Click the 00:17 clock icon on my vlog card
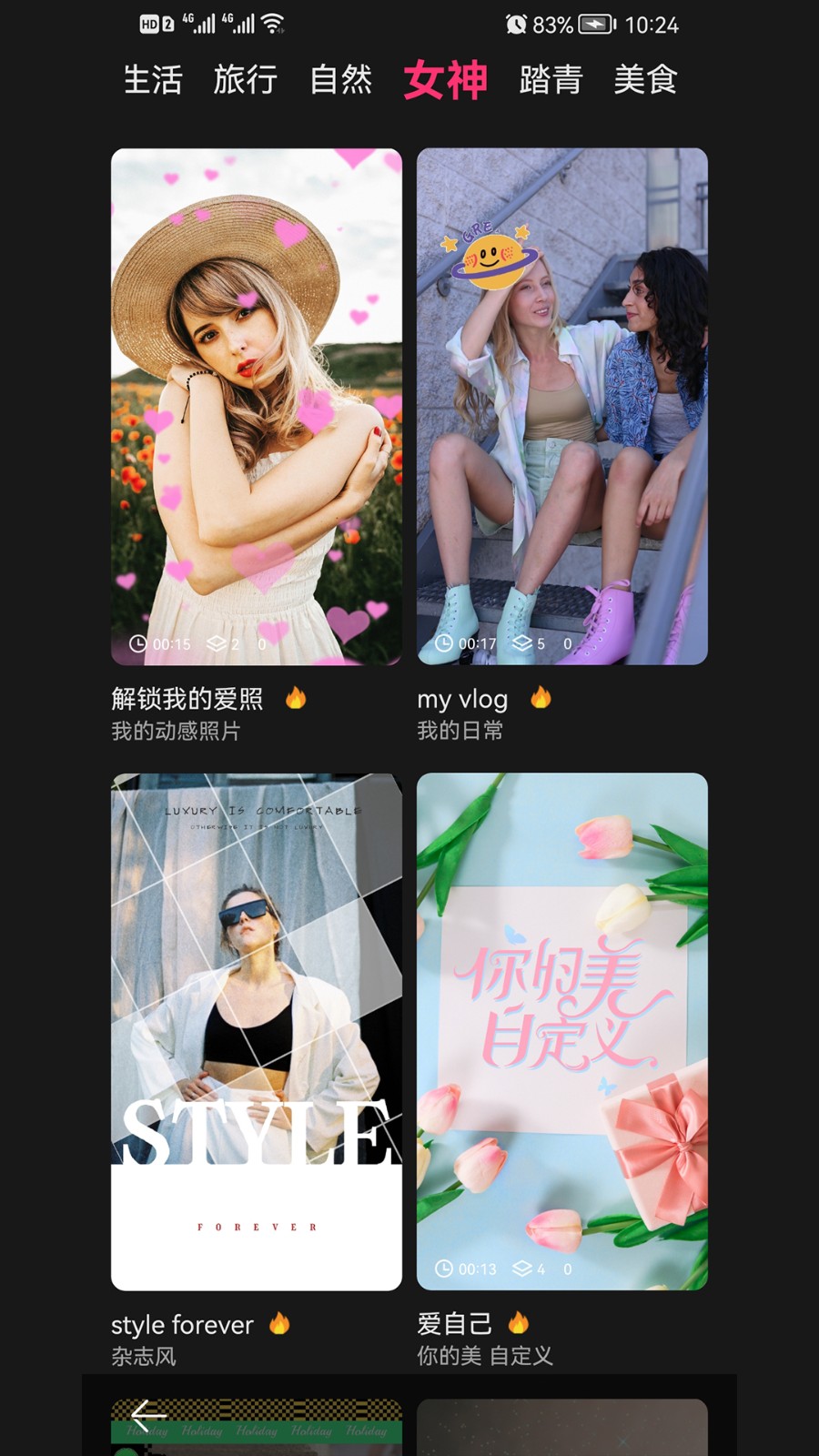 pos(445,644)
